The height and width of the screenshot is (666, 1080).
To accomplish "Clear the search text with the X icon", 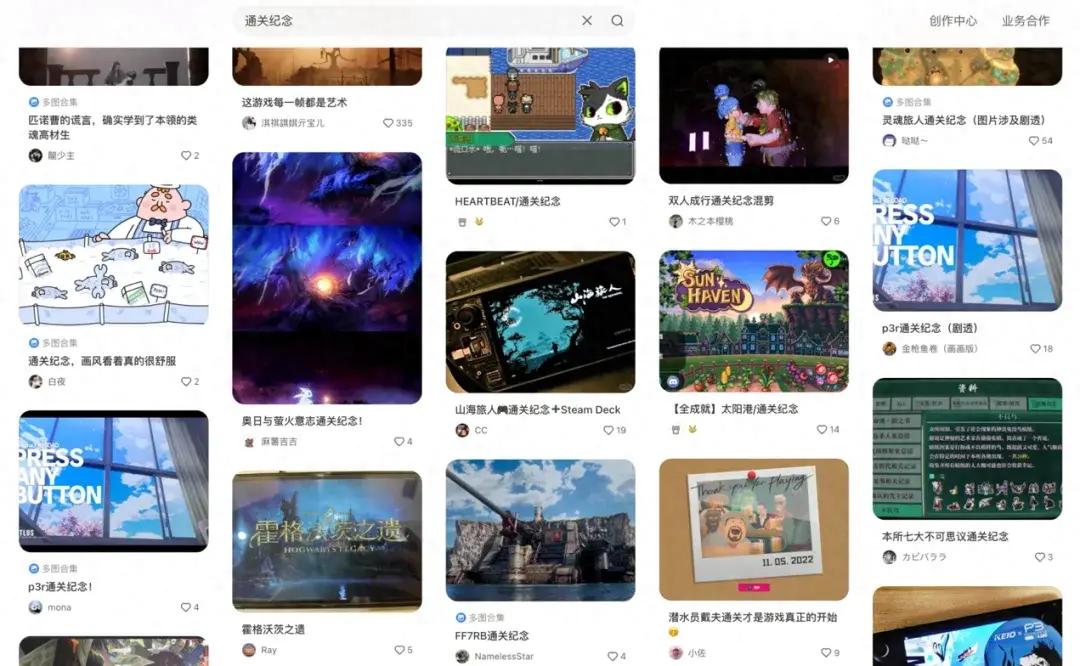I will click(587, 20).
